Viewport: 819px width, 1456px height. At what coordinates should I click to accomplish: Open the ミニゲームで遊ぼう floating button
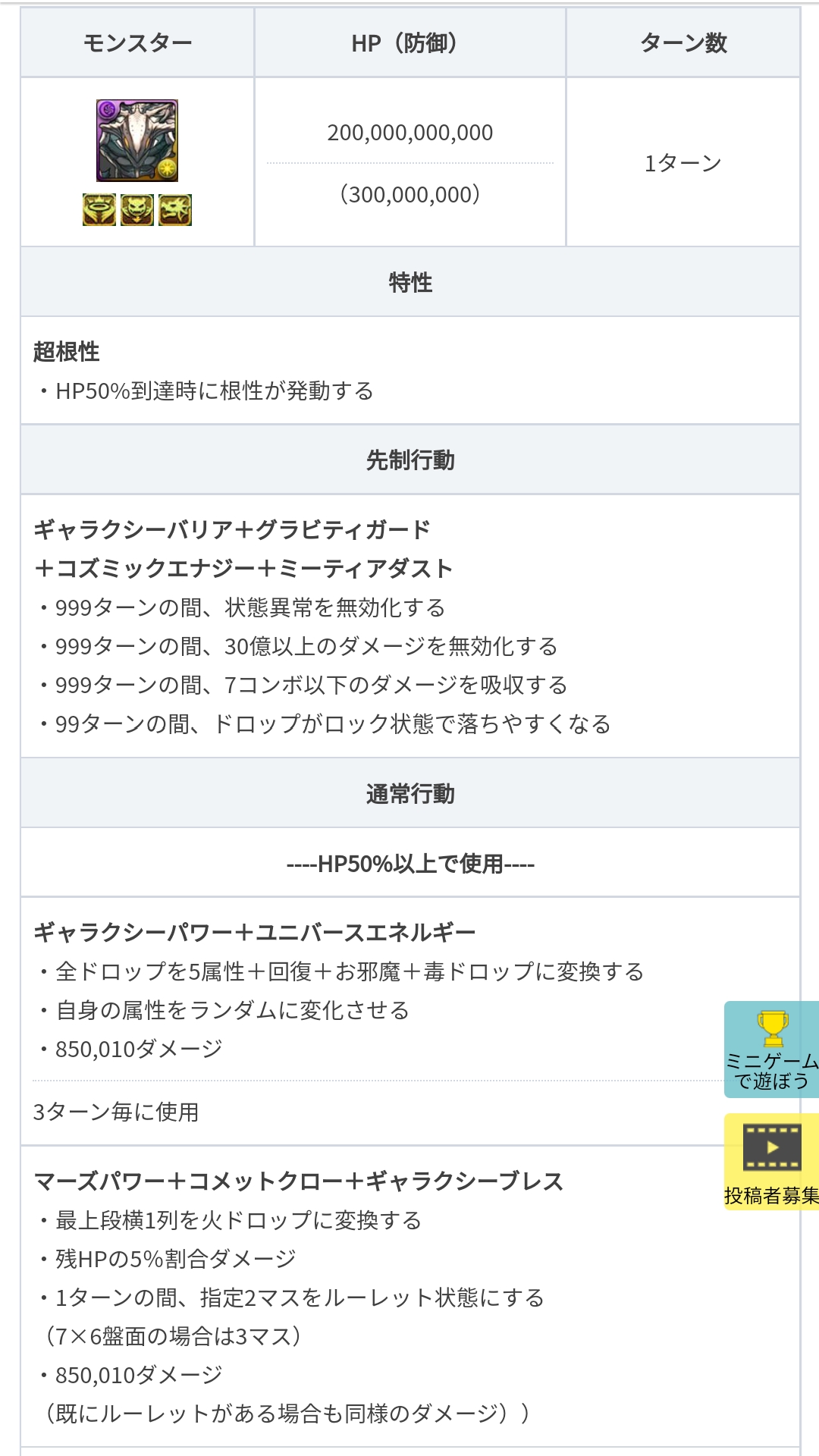coord(772,1050)
